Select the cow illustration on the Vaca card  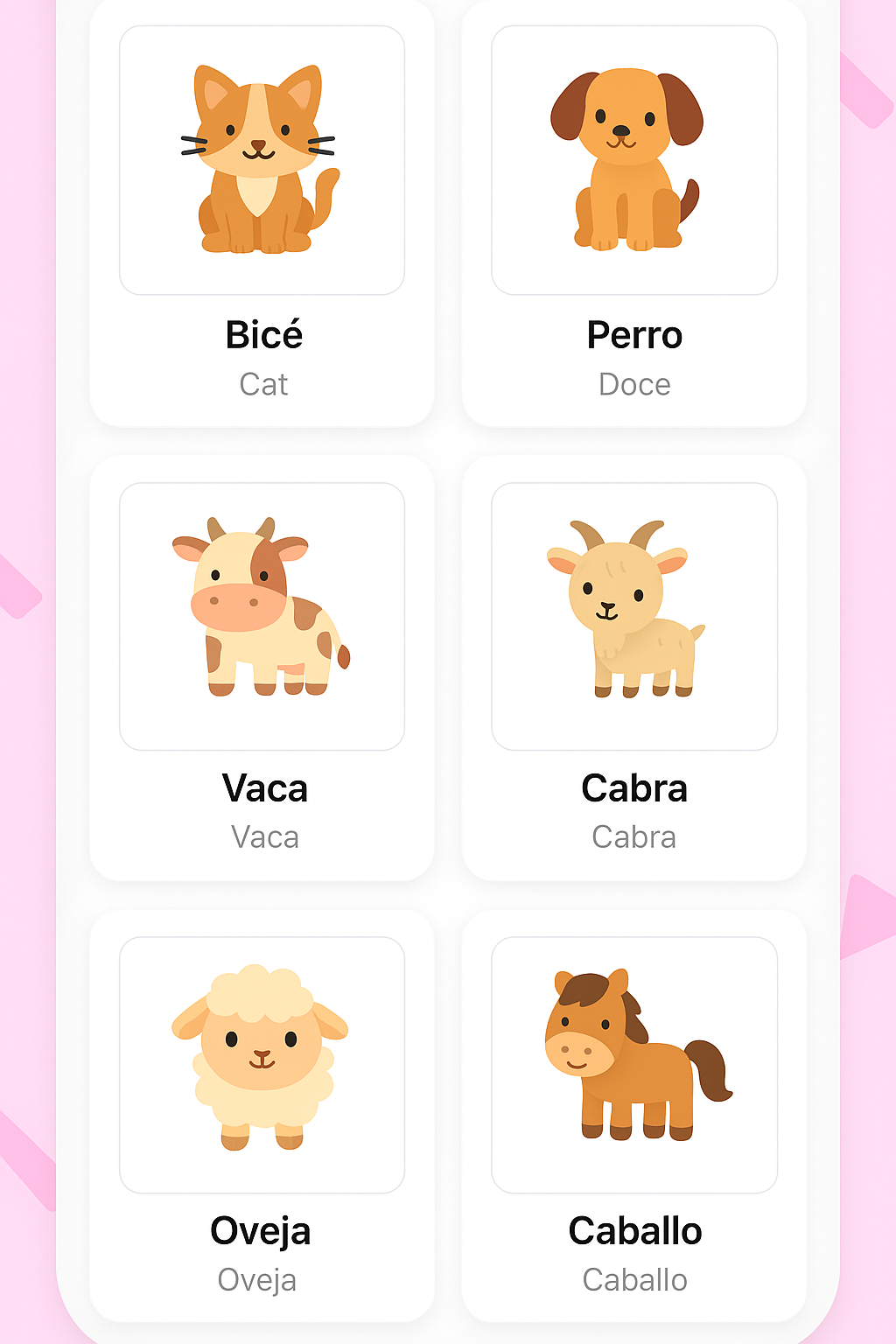[x=262, y=612]
